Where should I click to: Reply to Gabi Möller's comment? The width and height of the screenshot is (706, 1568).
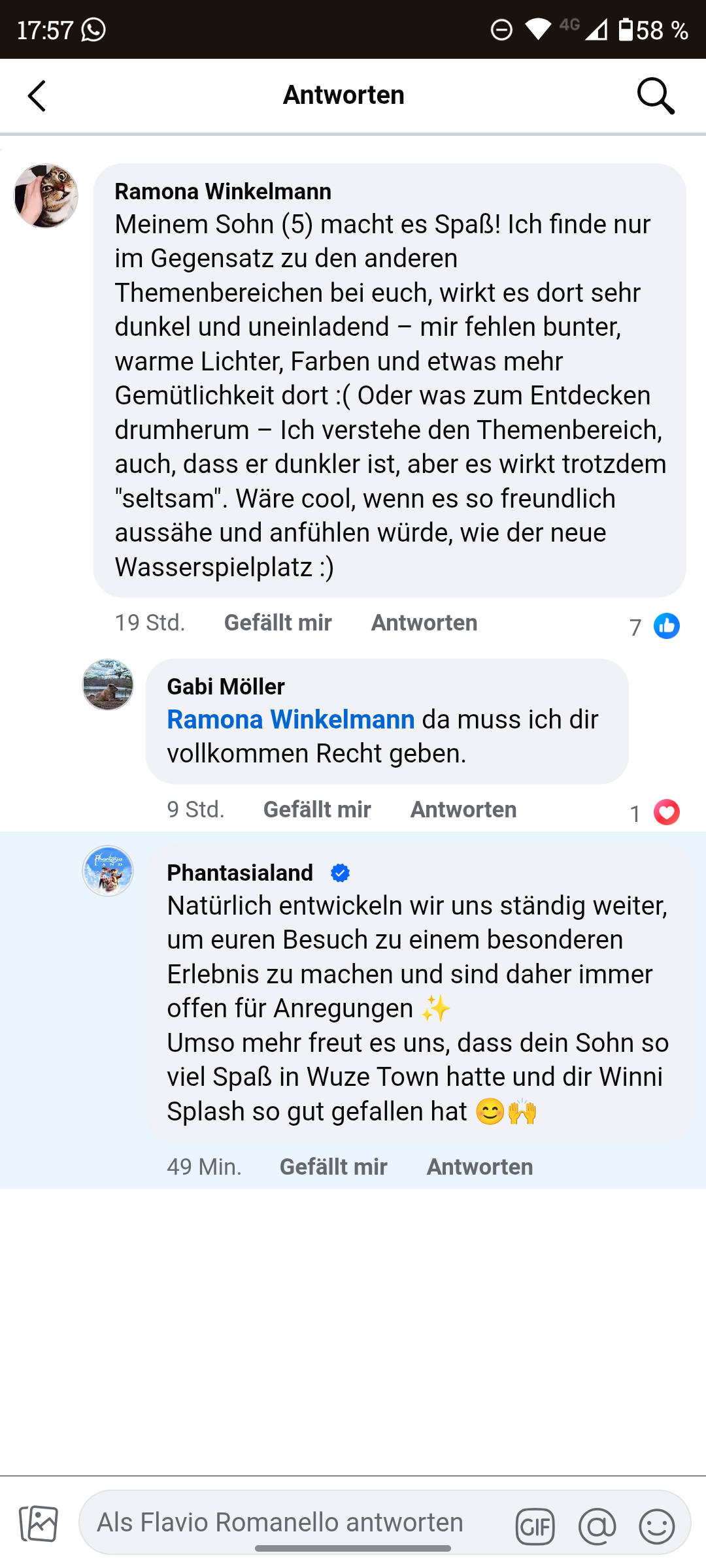tap(463, 809)
